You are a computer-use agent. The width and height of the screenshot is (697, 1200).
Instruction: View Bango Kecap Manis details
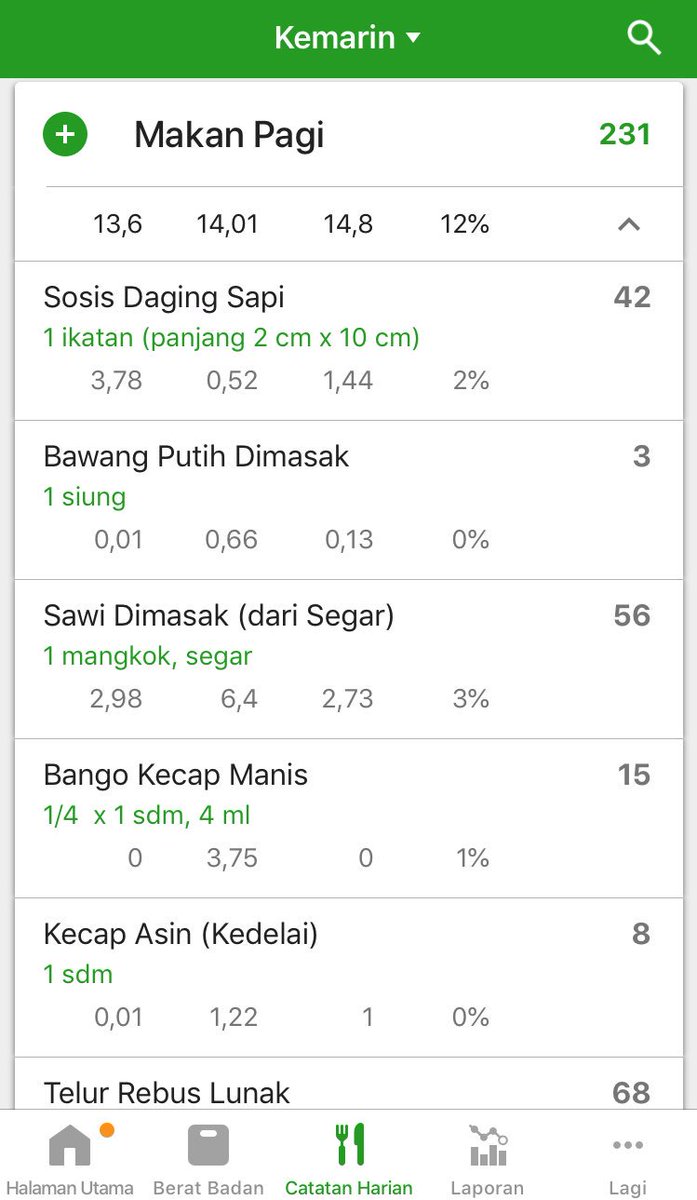[x=348, y=818]
